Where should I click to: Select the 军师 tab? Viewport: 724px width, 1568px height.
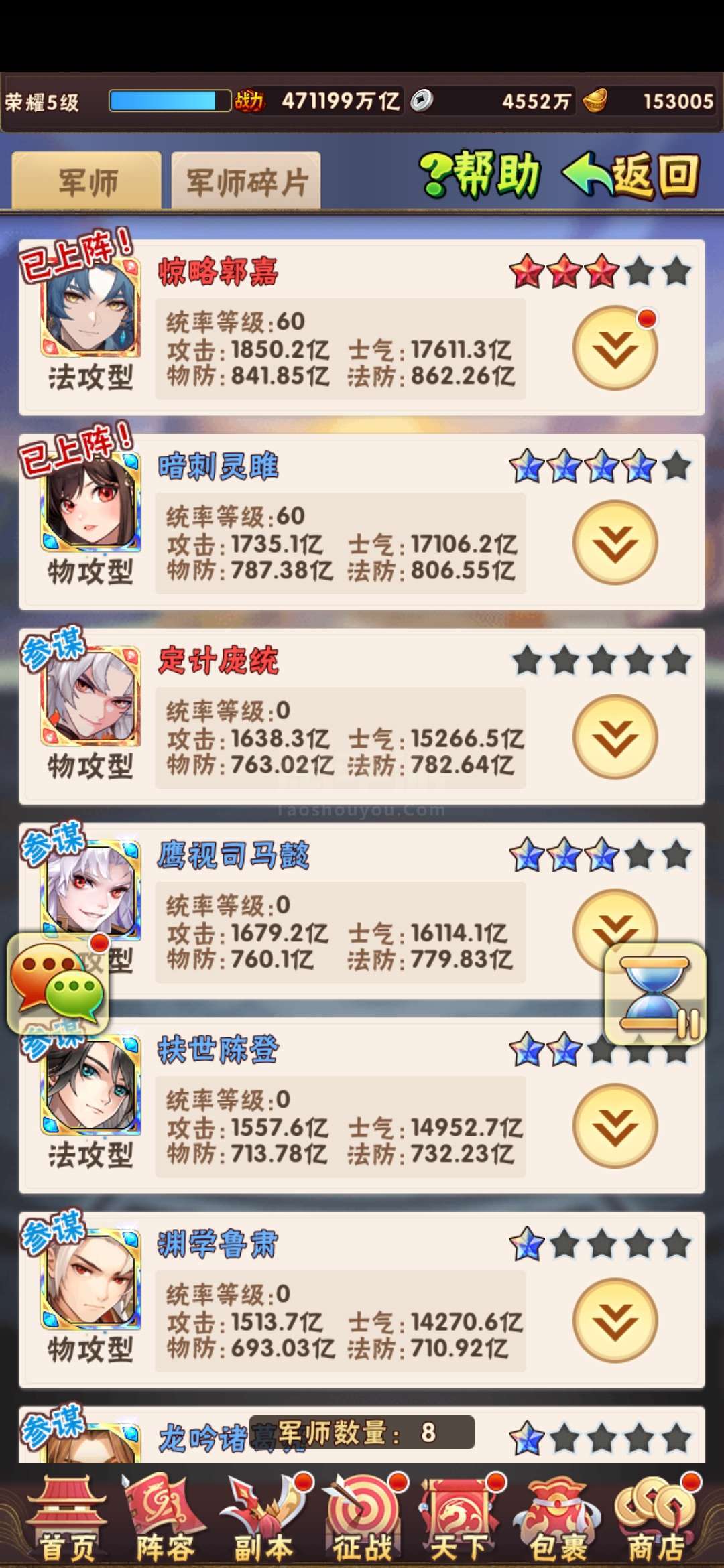click(87, 180)
